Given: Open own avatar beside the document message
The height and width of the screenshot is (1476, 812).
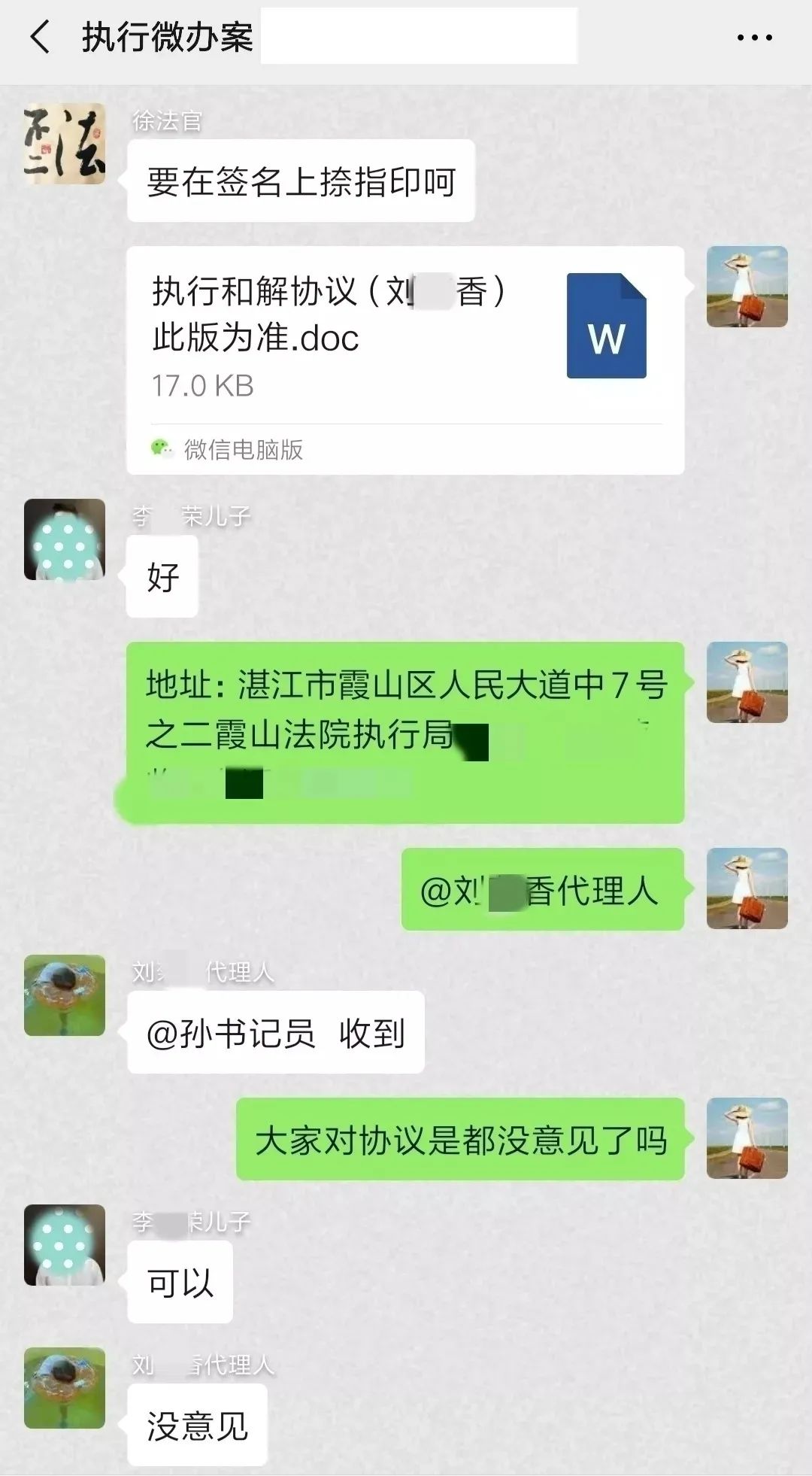Looking at the screenshot, I should pos(747,287).
